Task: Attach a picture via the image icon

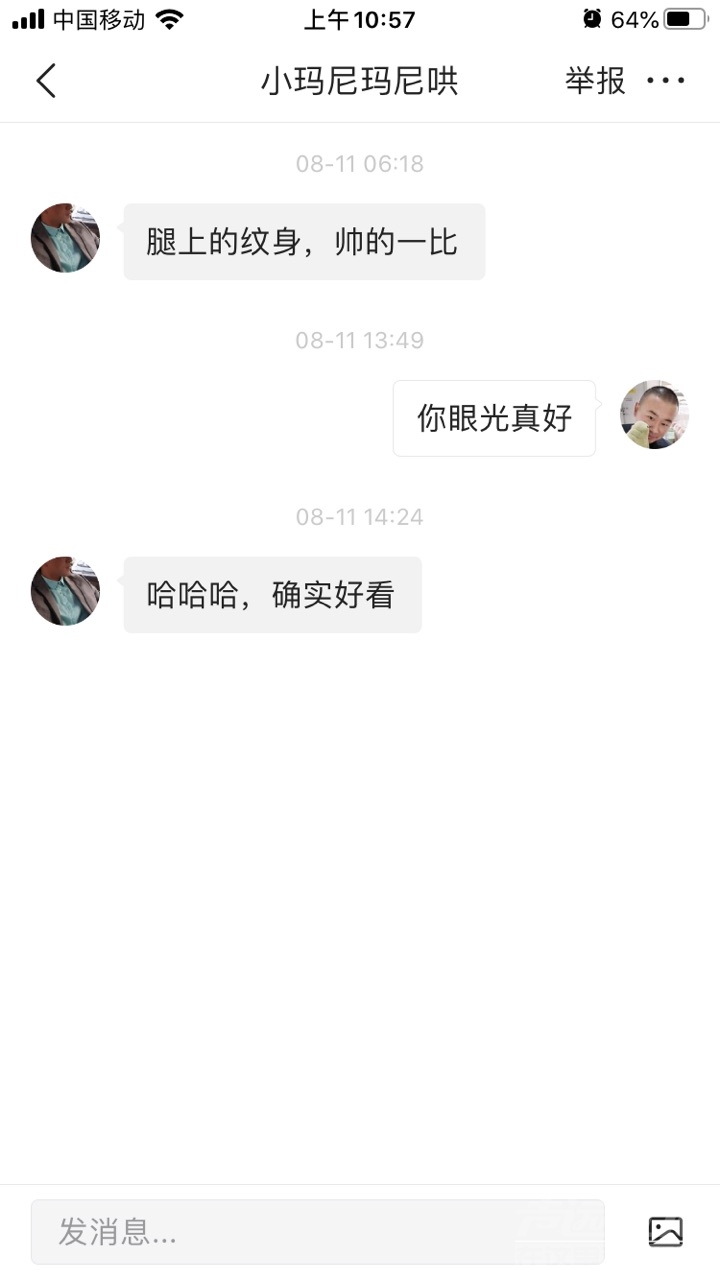Action: [665, 1232]
